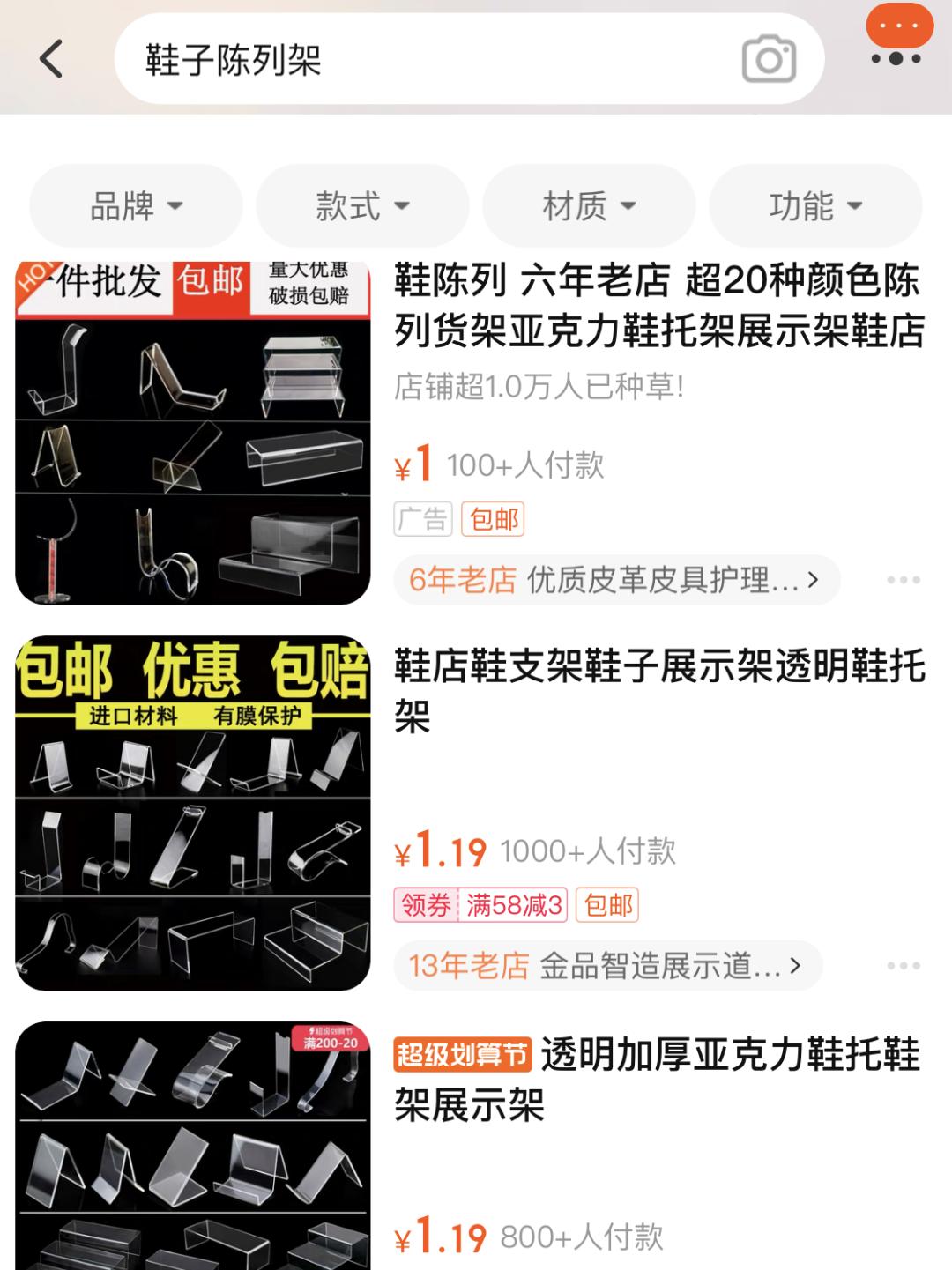Select the 满58减3 discount tag
The height and width of the screenshot is (1270, 952).
coord(516,904)
